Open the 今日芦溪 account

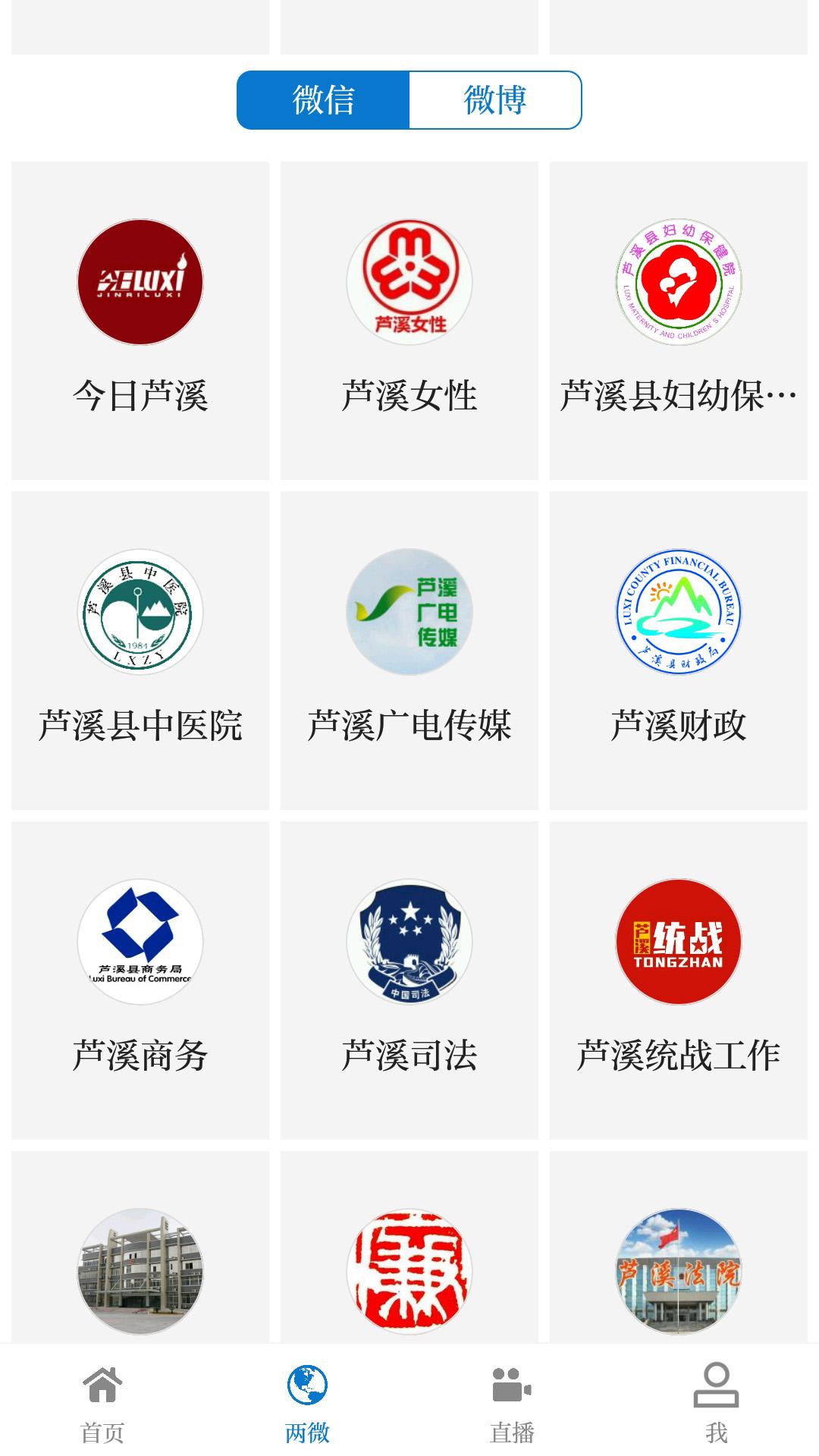pos(140,320)
